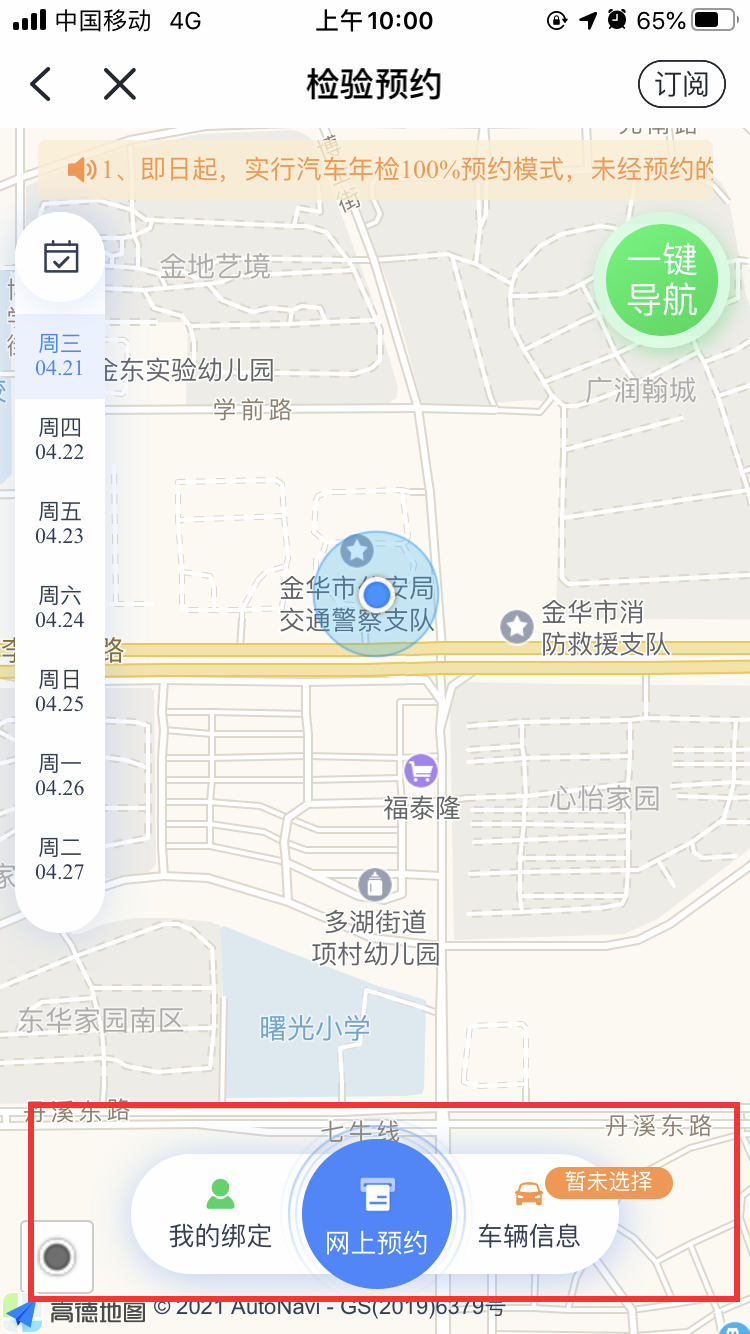
Task: Open 车辆信息
Action: point(529,1215)
